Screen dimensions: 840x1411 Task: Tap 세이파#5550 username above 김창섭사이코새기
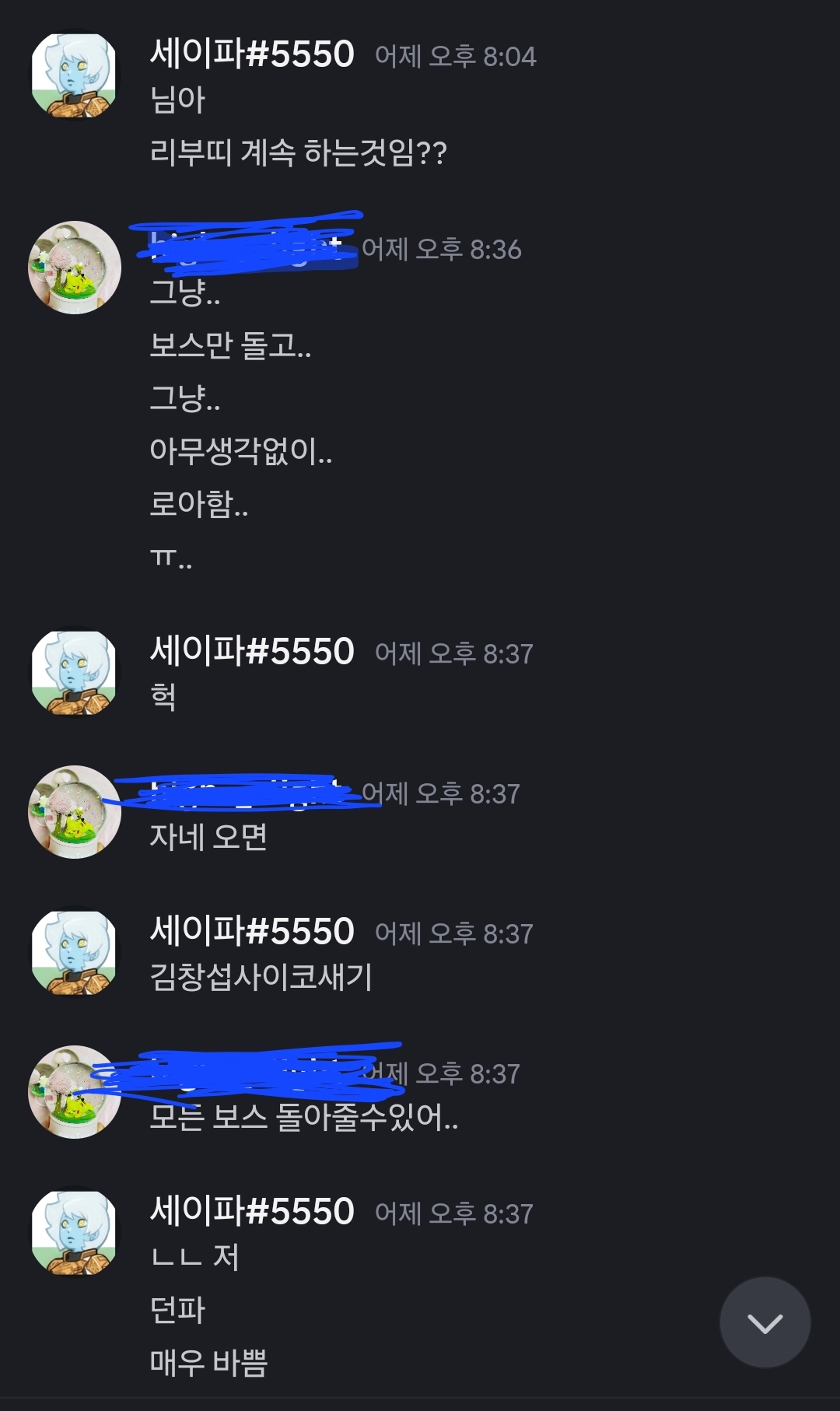pyautogui.click(x=252, y=931)
